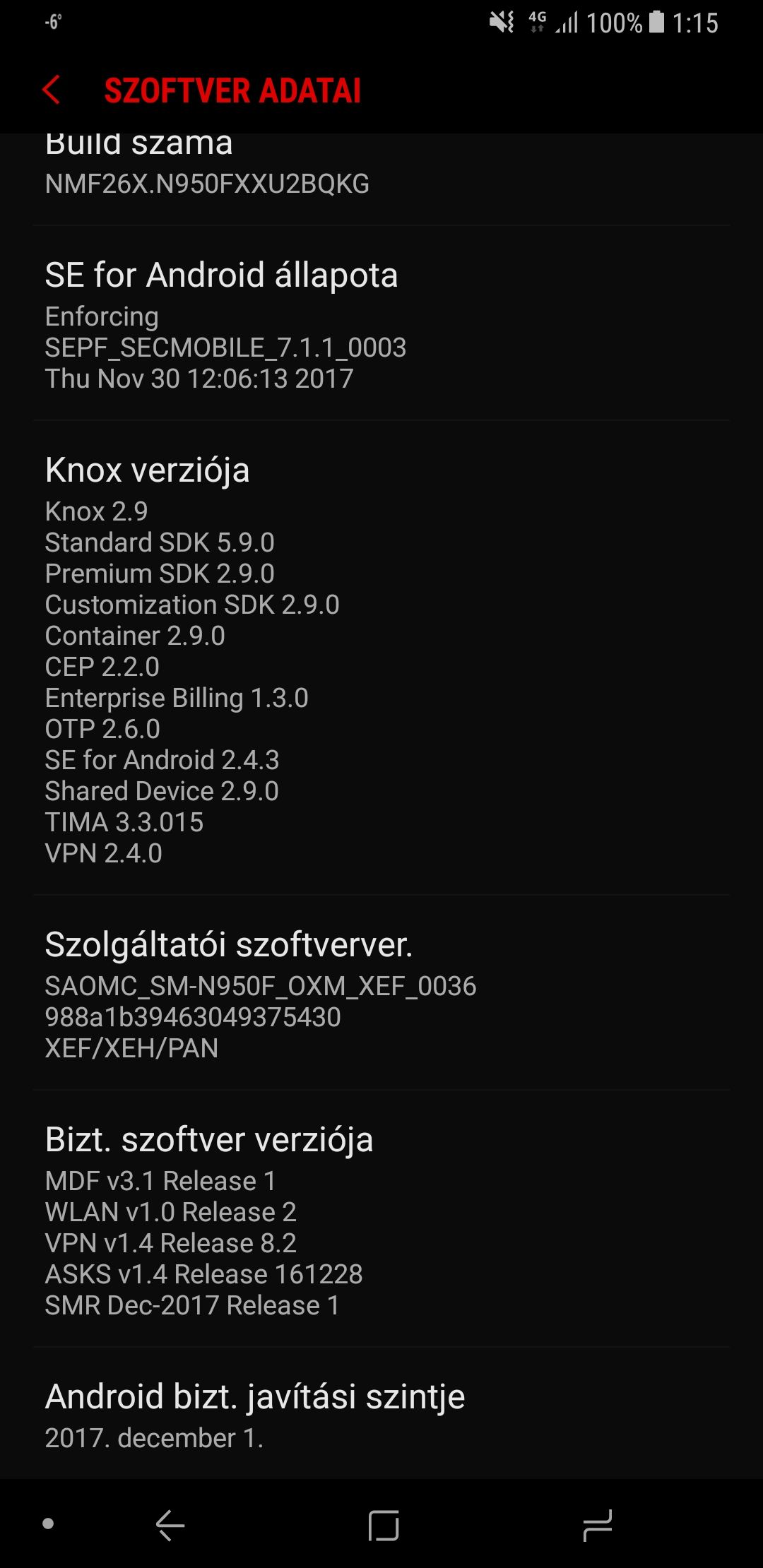Viewport: 763px width, 1568px height.
Task: Select Bizt. szoftver verziója row
Action: point(381,1219)
